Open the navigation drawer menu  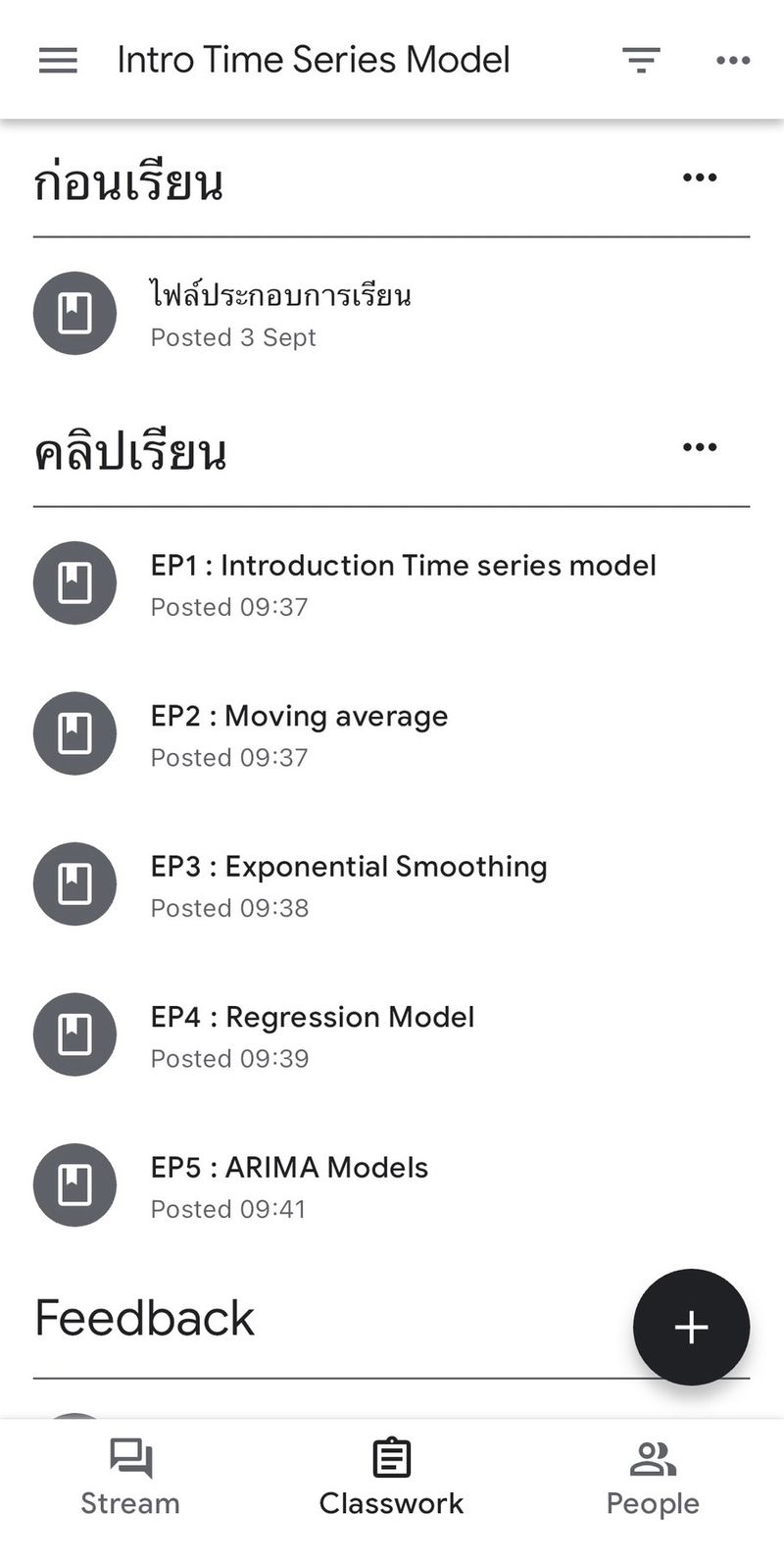(57, 60)
